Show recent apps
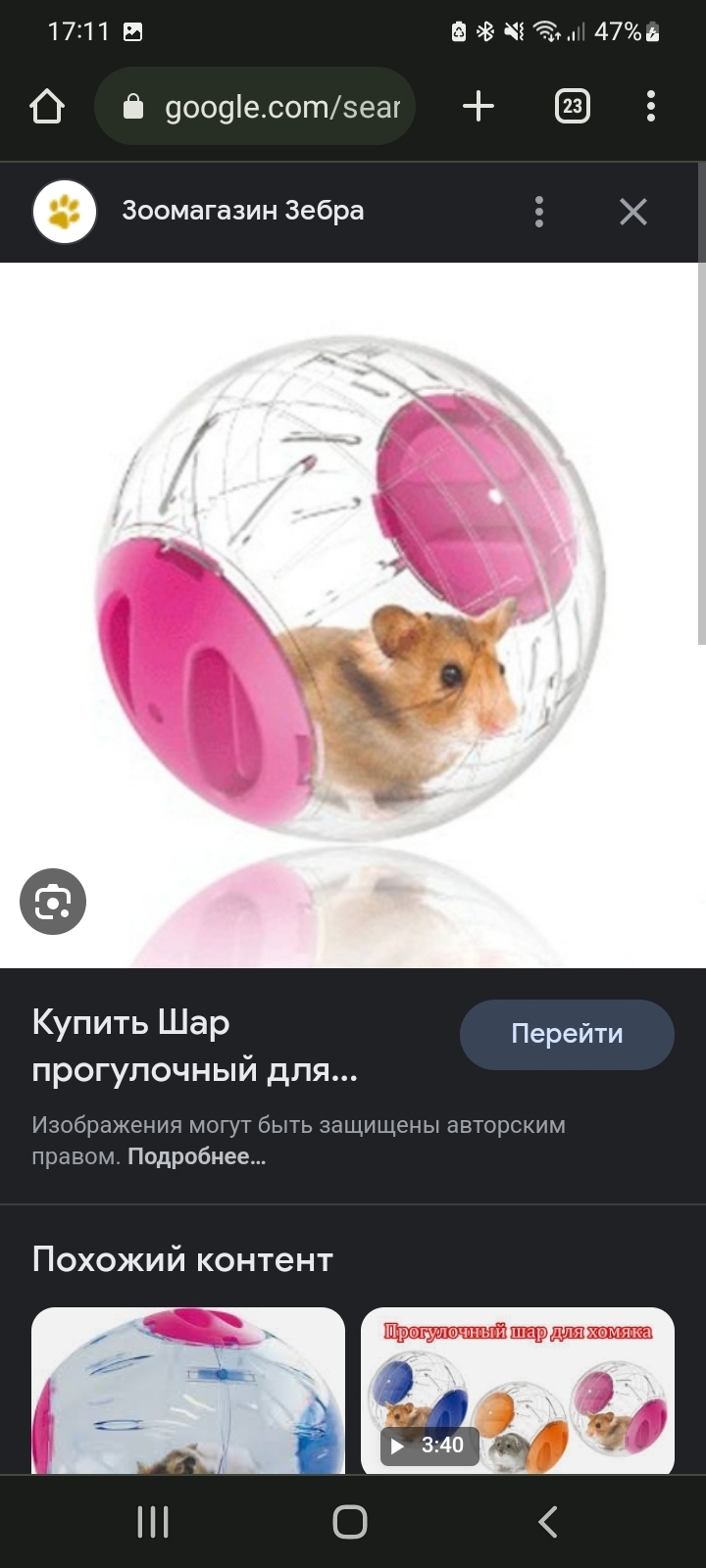 pyautogui.click(x=153, y=1522)
